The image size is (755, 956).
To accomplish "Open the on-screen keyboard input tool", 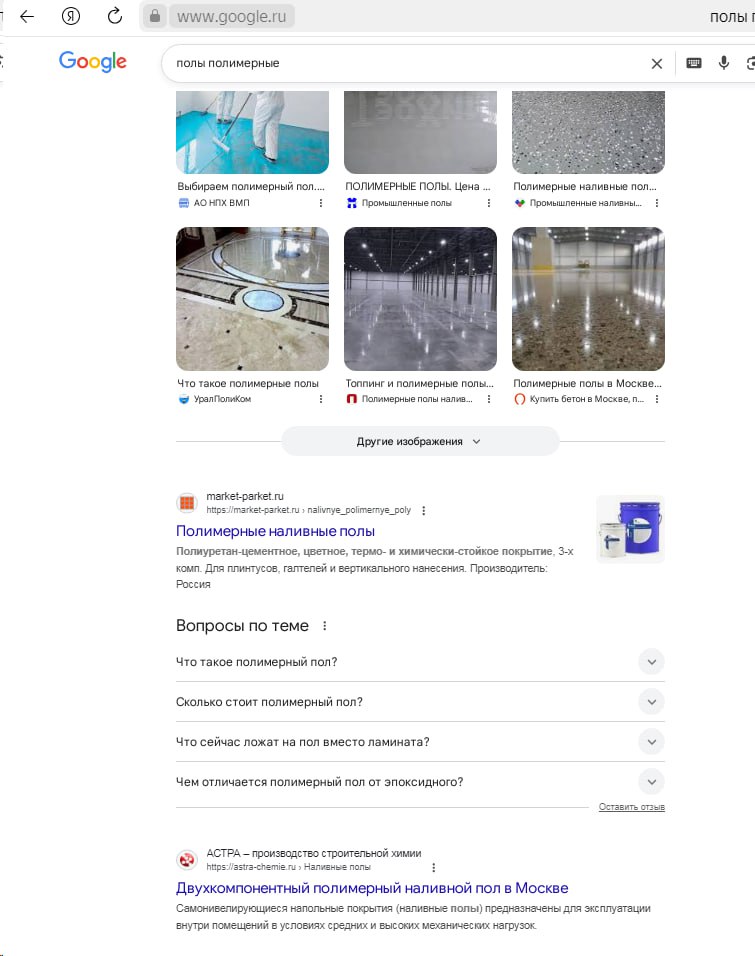I will point(694,63).
